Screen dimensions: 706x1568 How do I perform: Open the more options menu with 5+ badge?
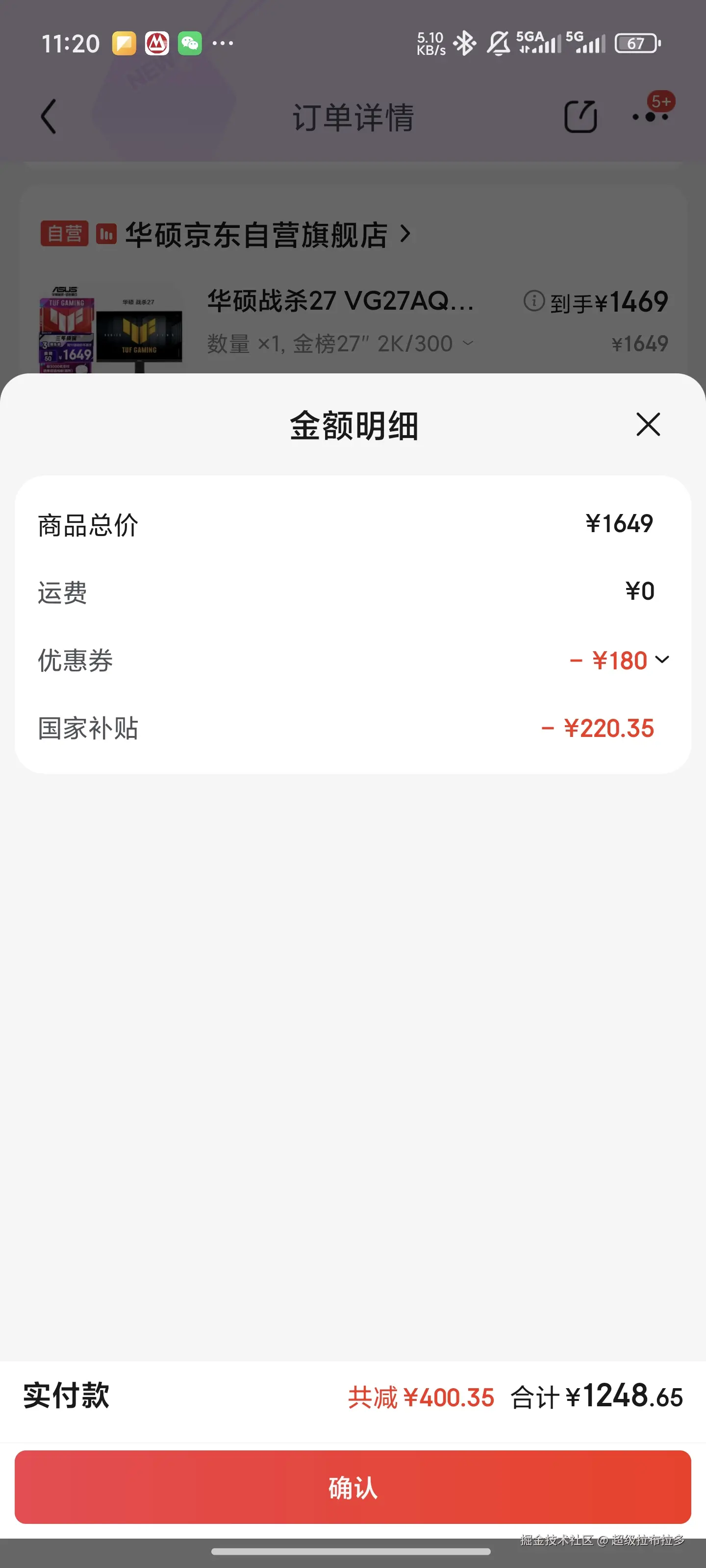651,117
